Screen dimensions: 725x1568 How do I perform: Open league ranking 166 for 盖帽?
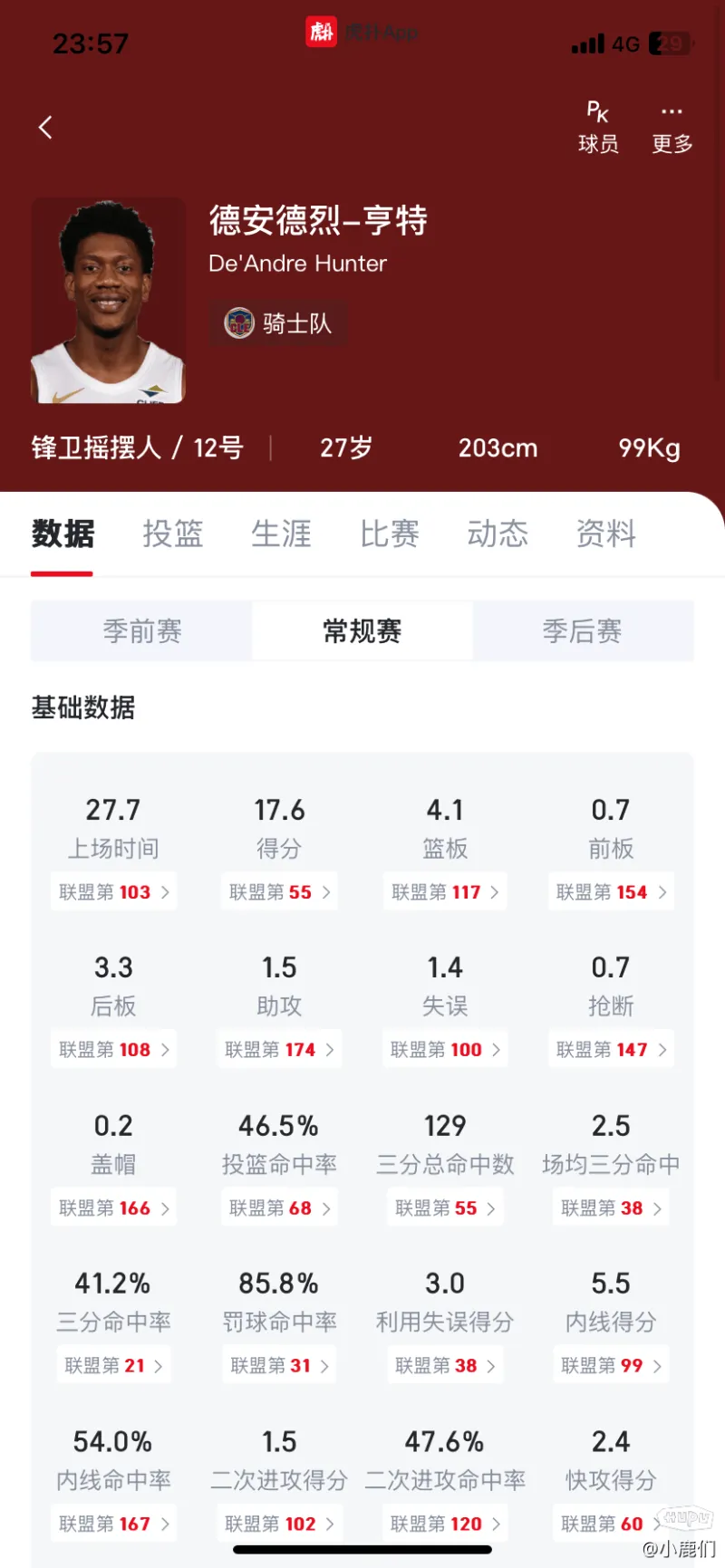click(113, 1208)
